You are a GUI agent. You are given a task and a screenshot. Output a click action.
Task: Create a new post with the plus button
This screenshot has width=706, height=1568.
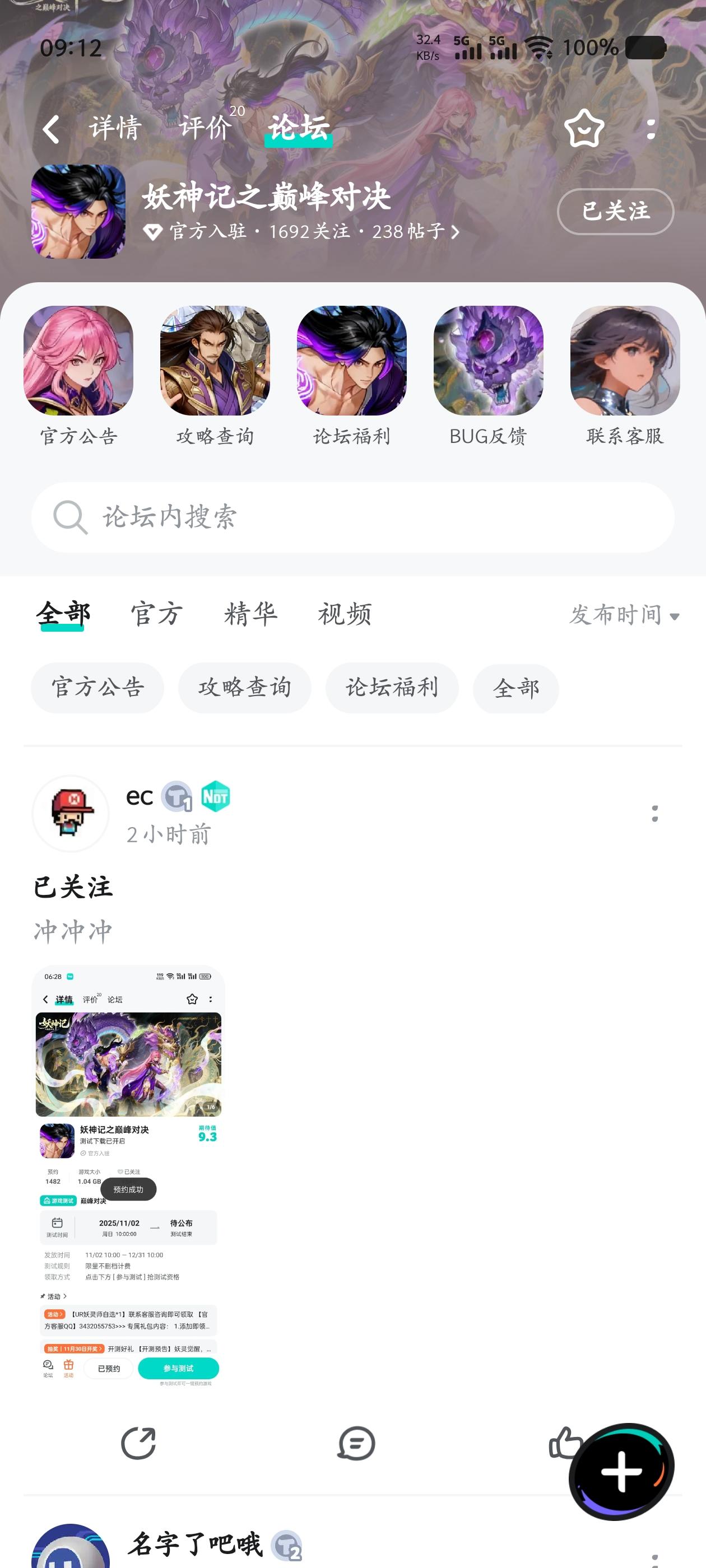[621, 1471]
